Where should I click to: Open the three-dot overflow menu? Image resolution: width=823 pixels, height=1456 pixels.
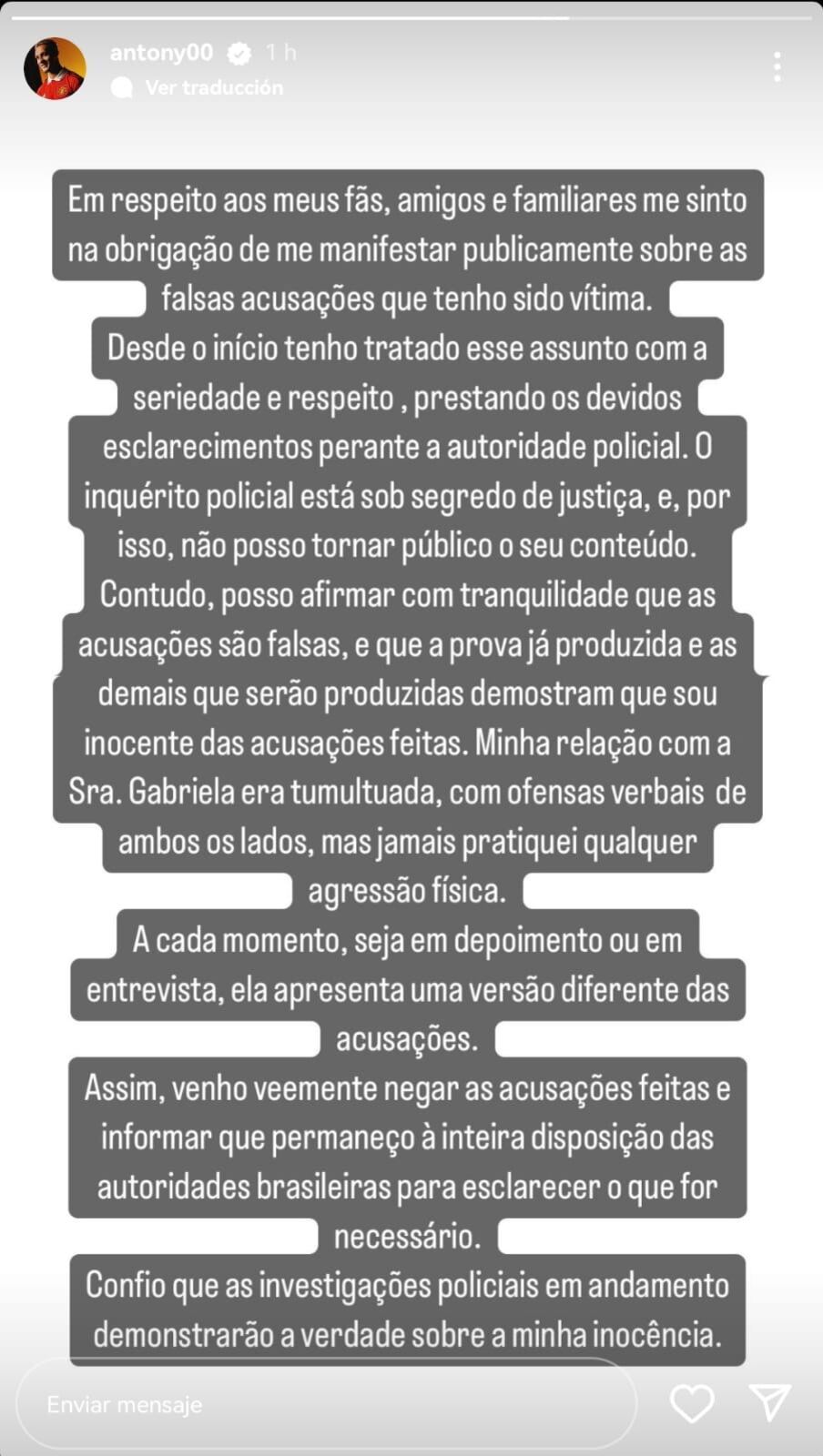tap(777, 67)
